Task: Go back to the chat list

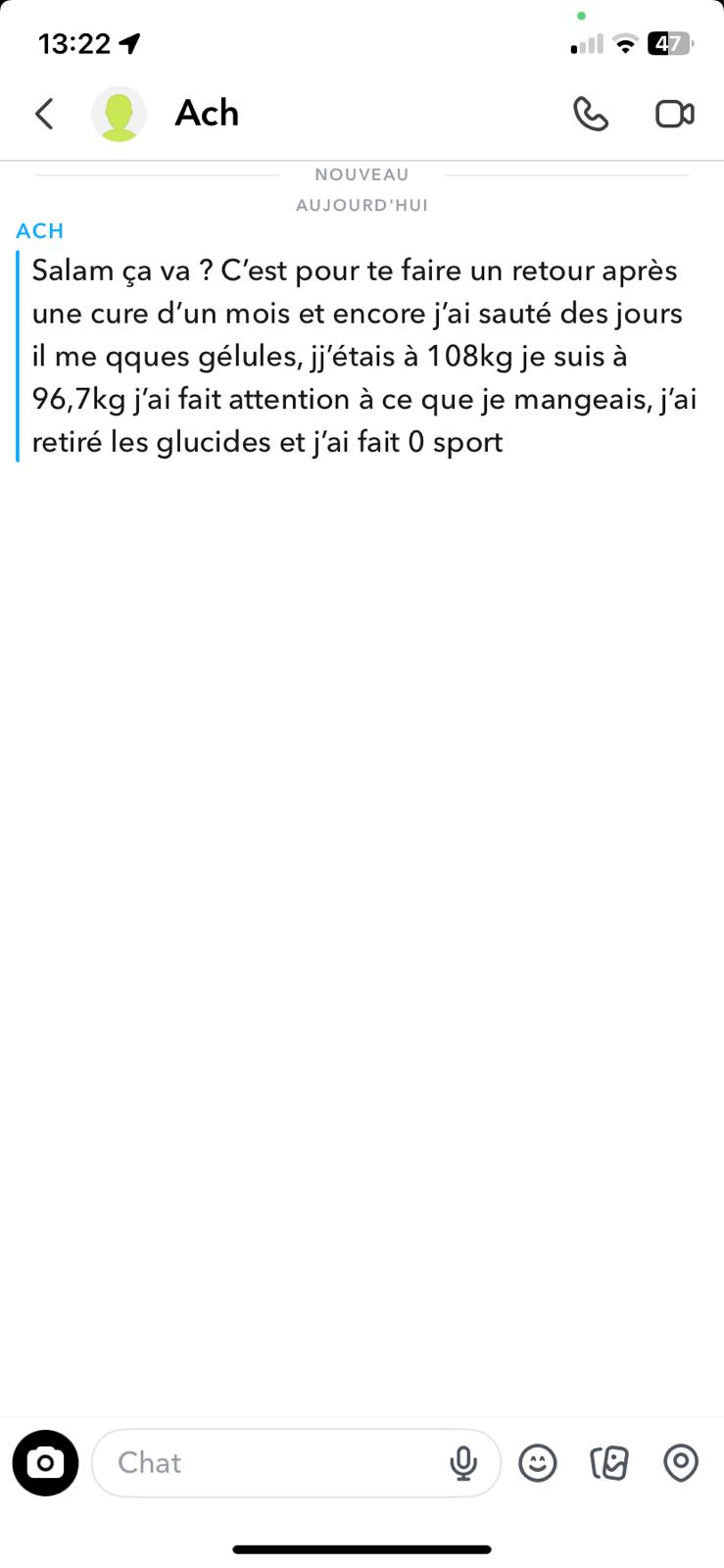Action: point(44,114)
